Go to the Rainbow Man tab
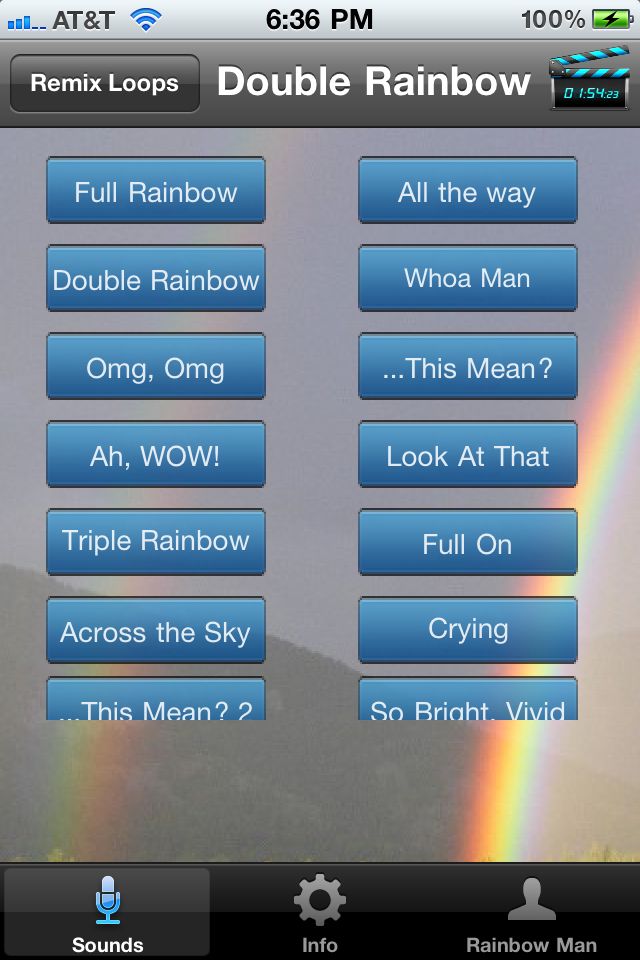The image size is (640, 960). (x=531, y=912)
